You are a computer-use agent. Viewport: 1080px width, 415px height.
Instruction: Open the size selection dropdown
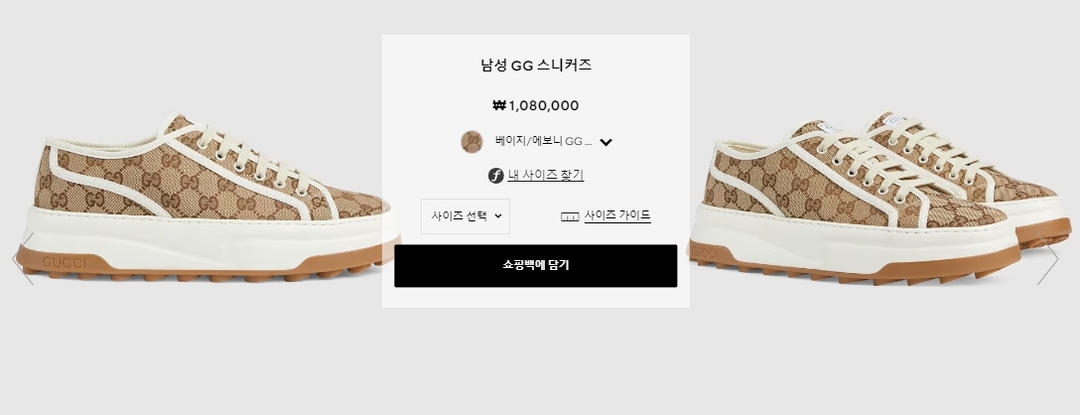pos(465,216)
